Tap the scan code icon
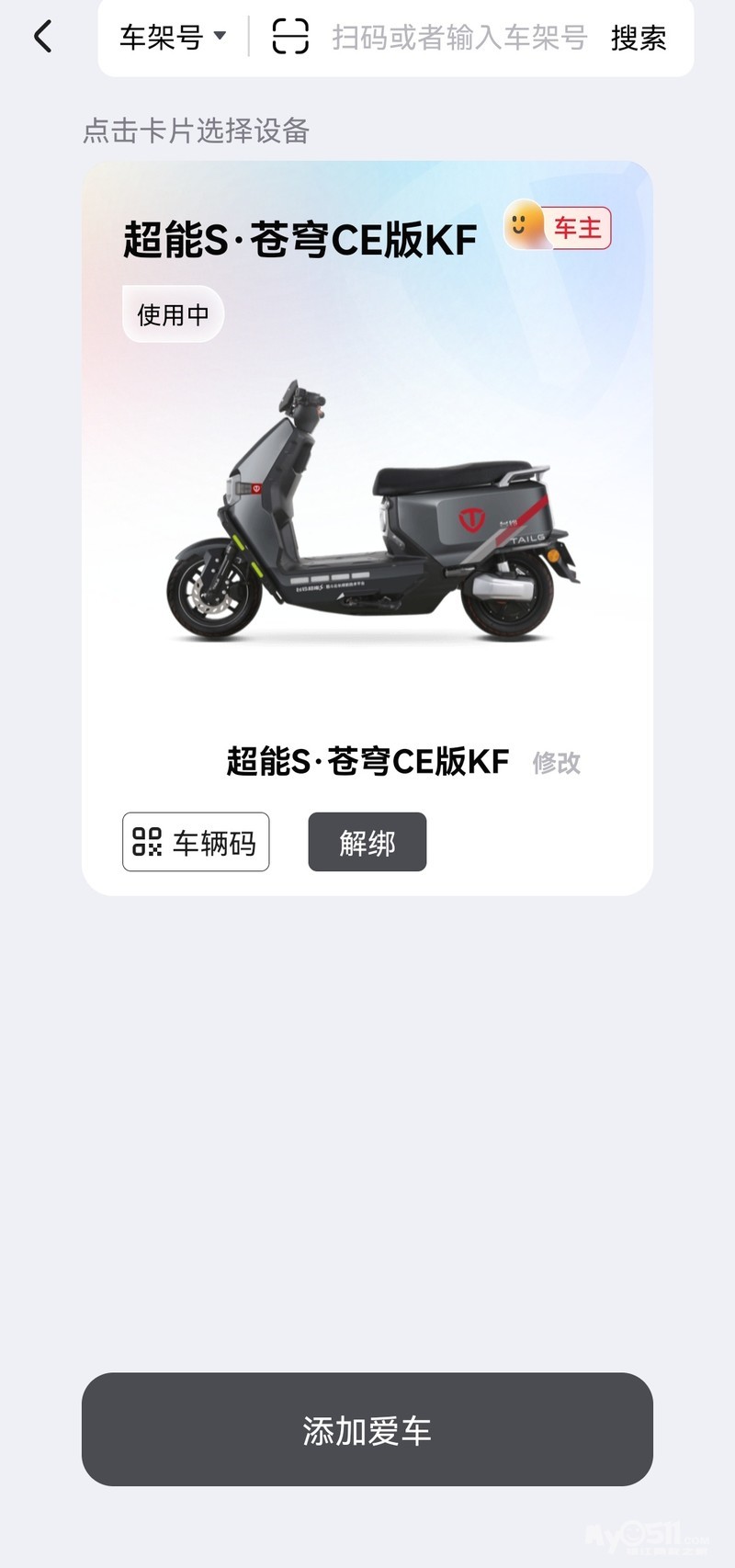The image size is (735, 1568). 290,38
